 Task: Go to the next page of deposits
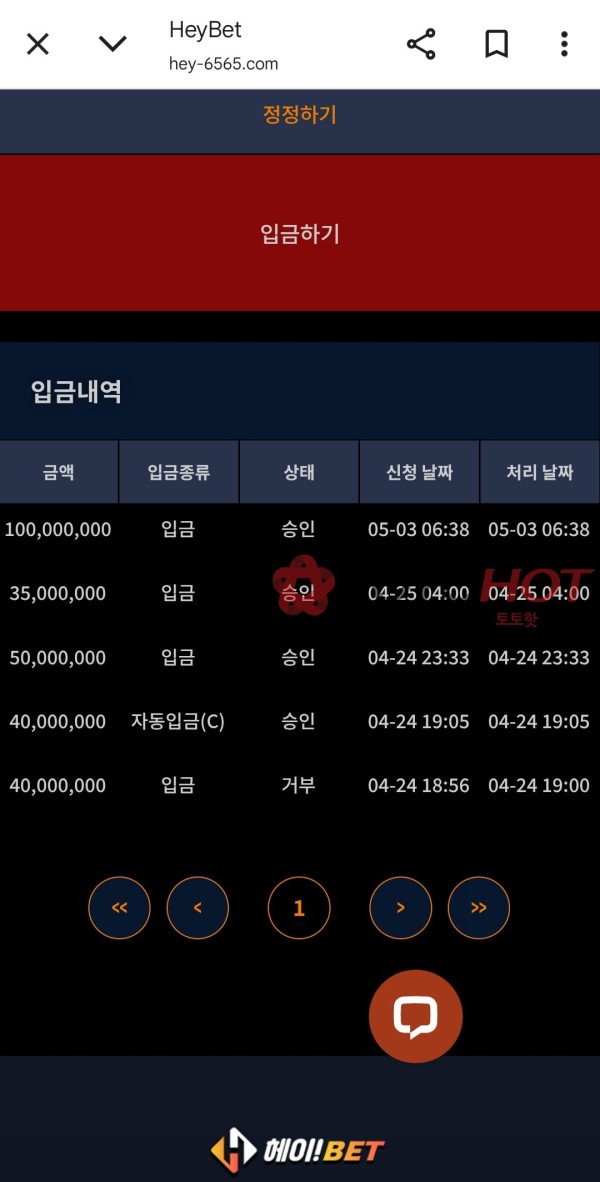(400, 908)
